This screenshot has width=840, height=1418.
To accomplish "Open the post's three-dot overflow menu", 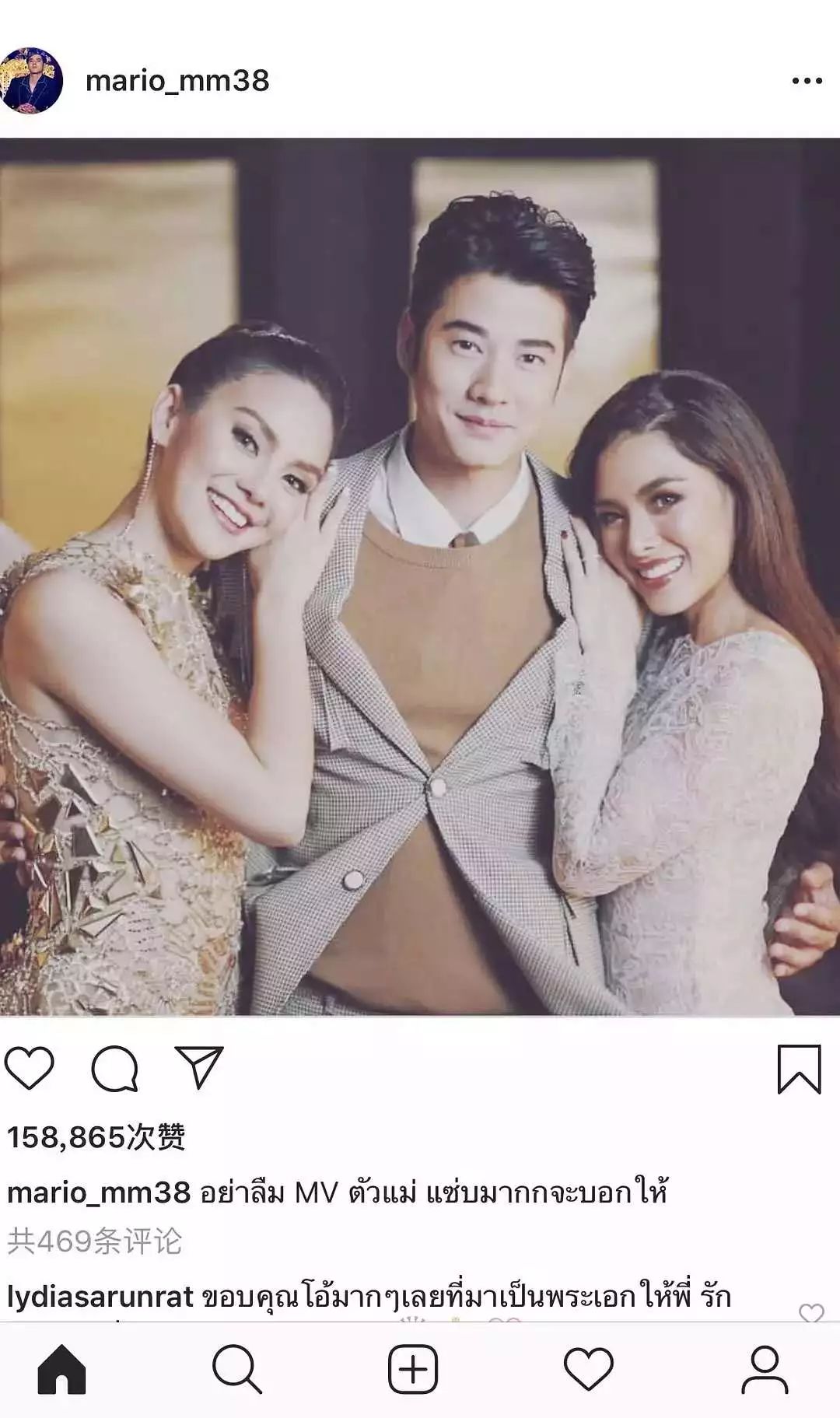I will coord(807,81).
